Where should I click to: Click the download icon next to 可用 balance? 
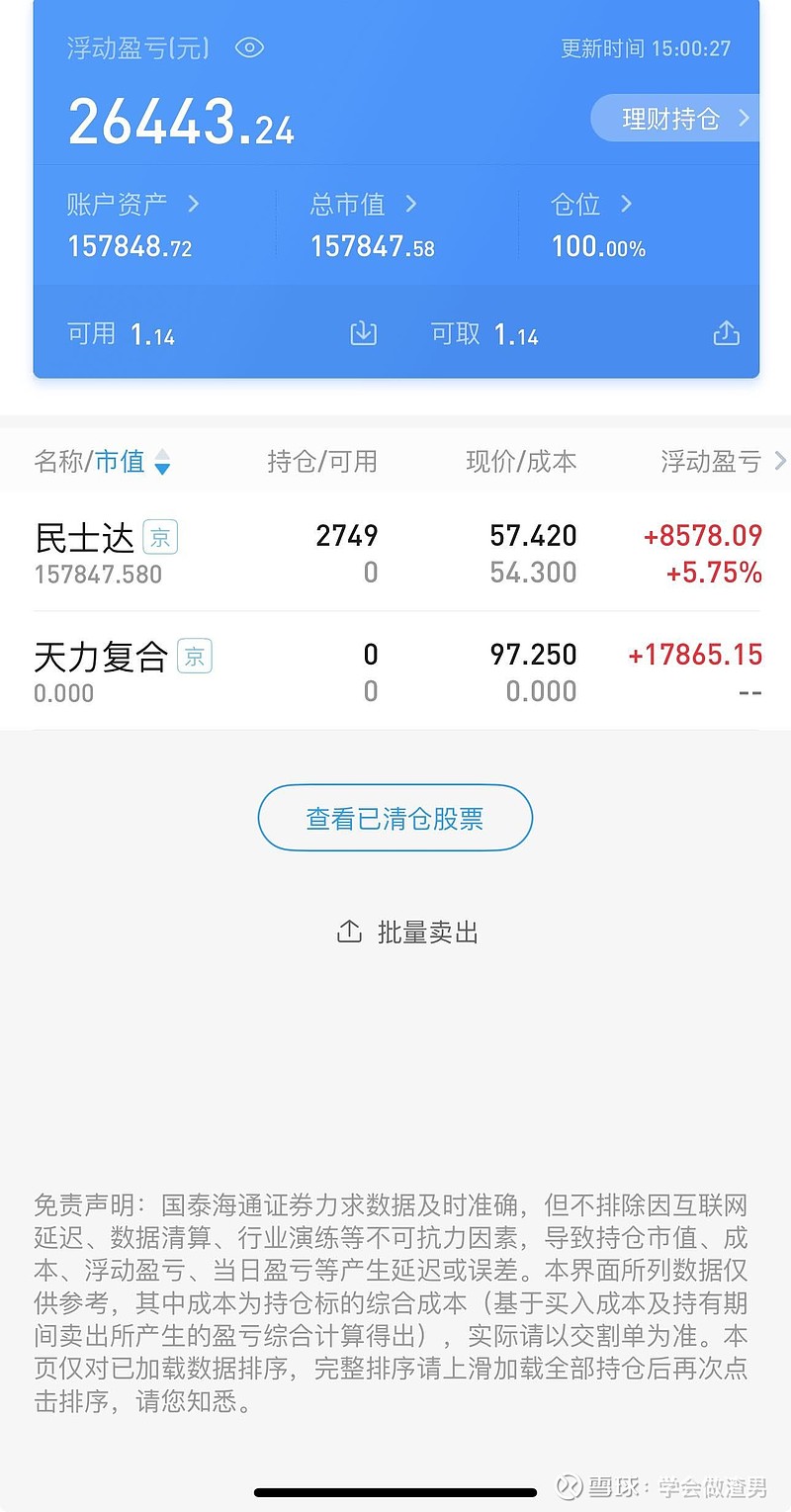point(363,333)
